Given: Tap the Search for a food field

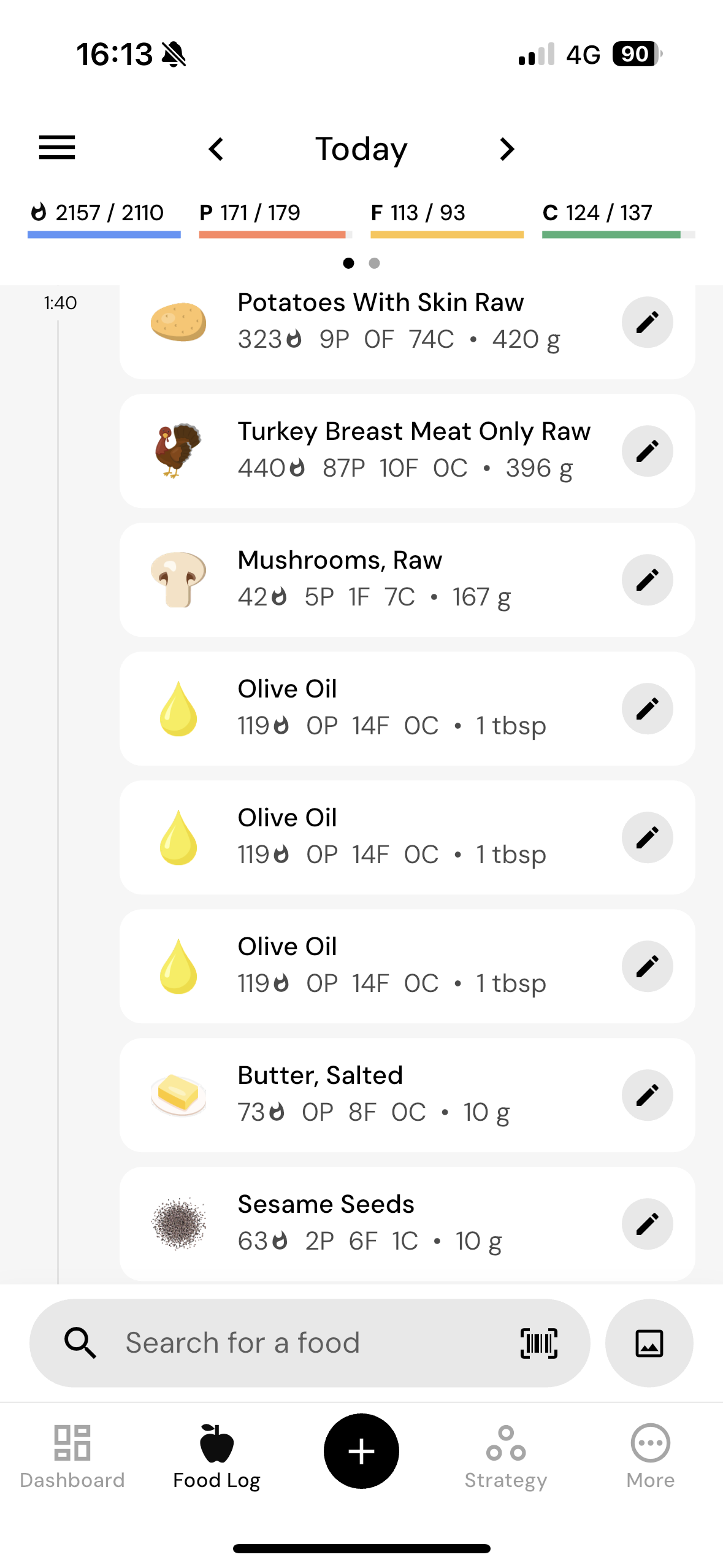Looking at the screenshot, I should coord(310,1343).
